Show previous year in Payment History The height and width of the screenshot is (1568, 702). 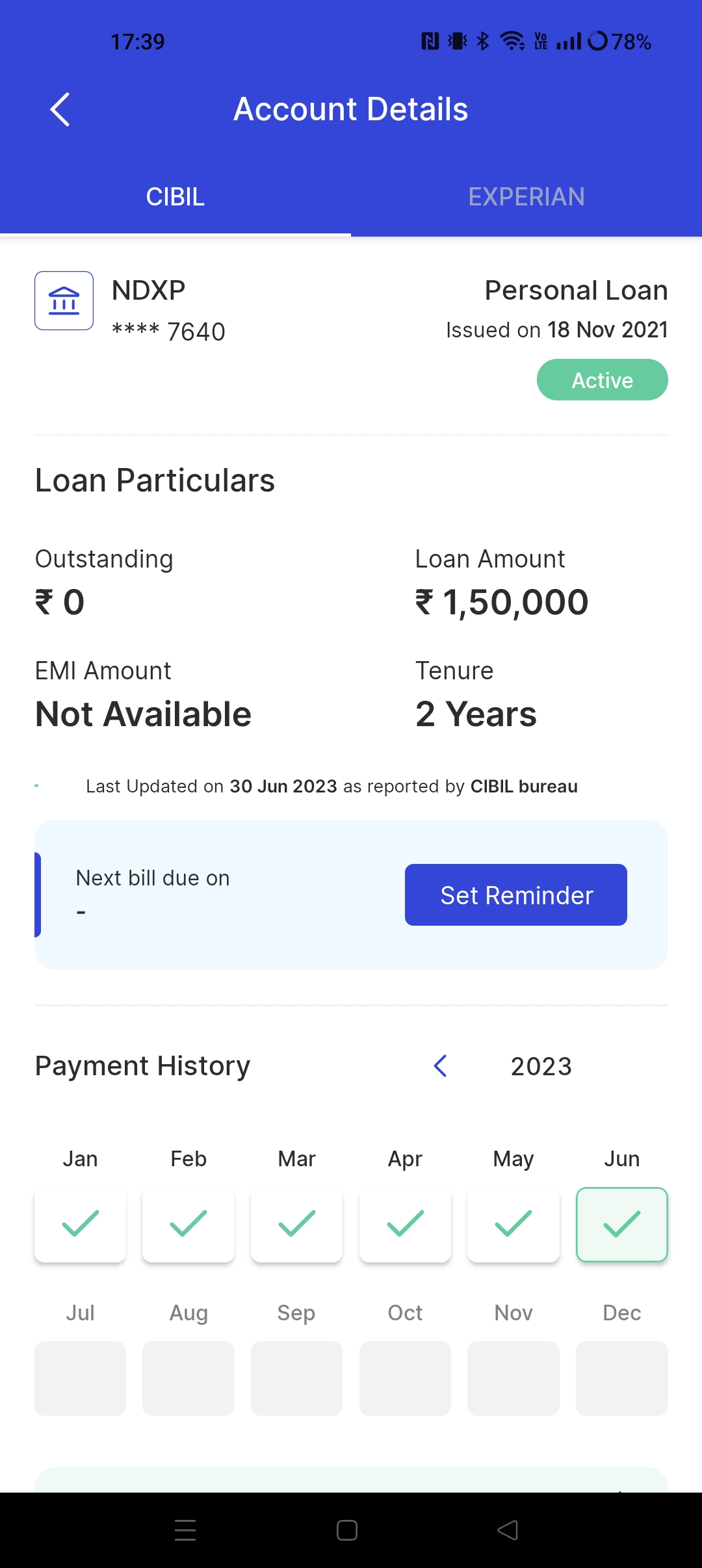coord(440,1066)
